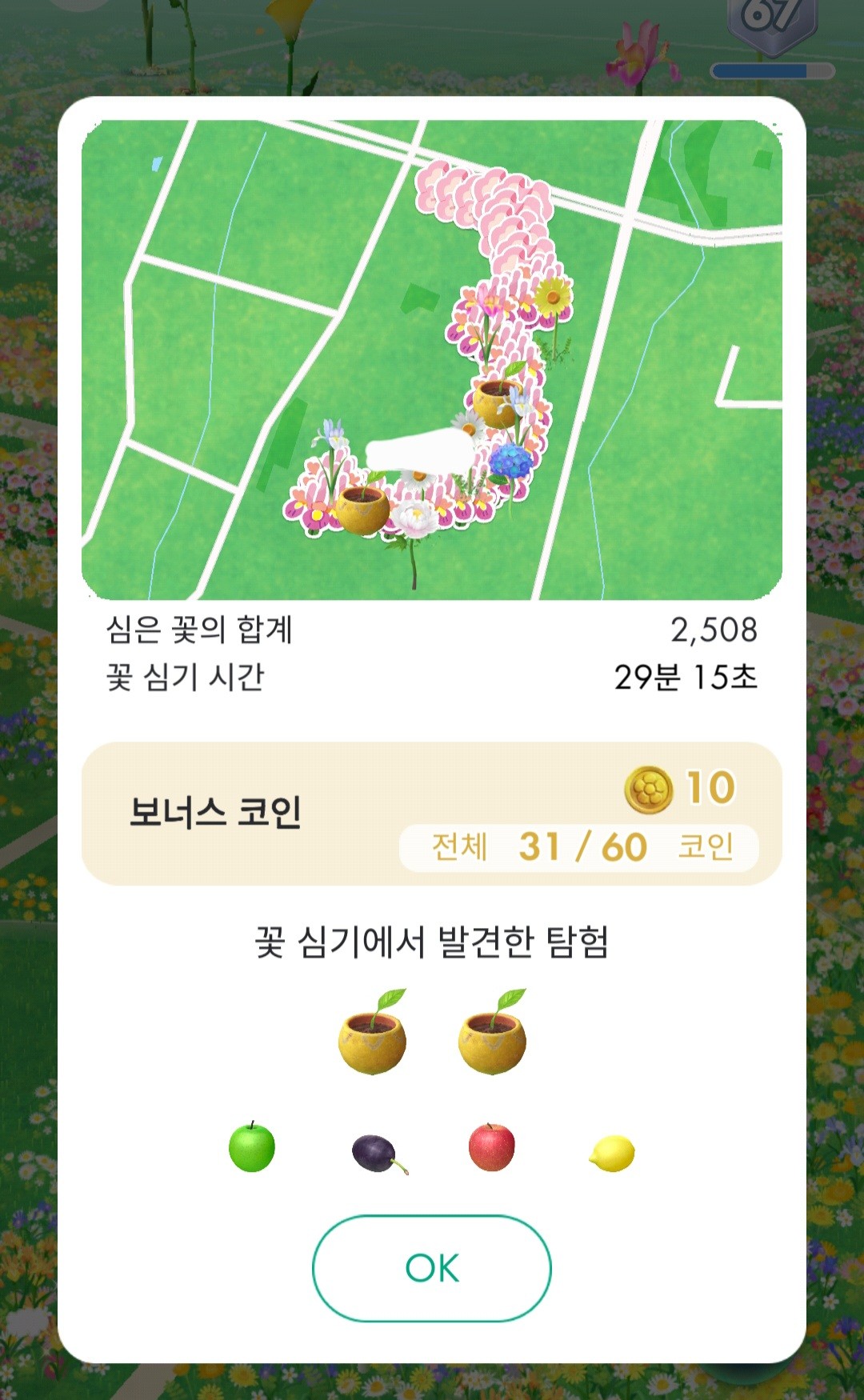Screen dimensions: 864x1400
Task: Tap OK to close the flower planting summary
Action: pos(432,1268)
